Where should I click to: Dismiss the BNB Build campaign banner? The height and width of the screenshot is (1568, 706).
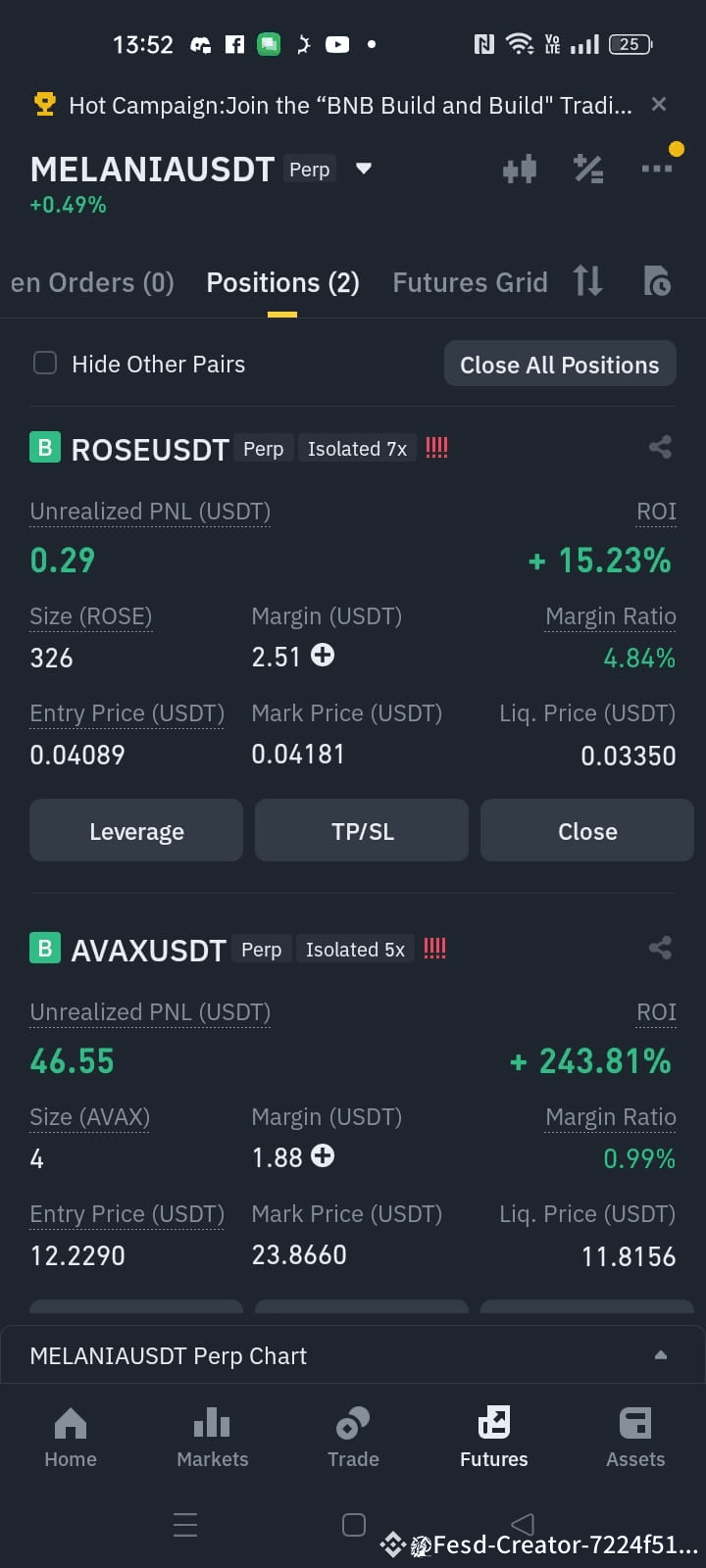(x=658, y=104)
